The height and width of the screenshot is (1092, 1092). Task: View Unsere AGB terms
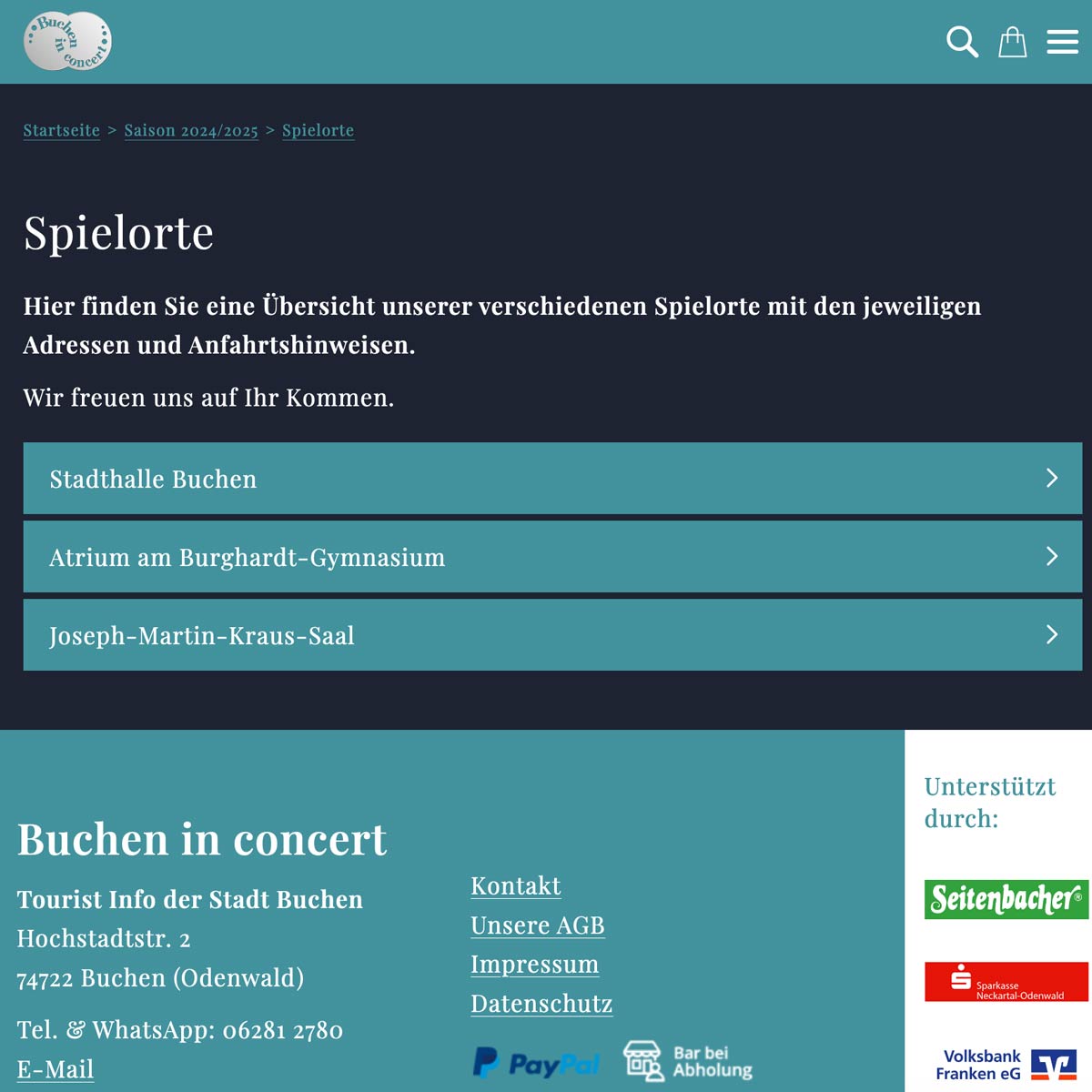coord(537,925)
